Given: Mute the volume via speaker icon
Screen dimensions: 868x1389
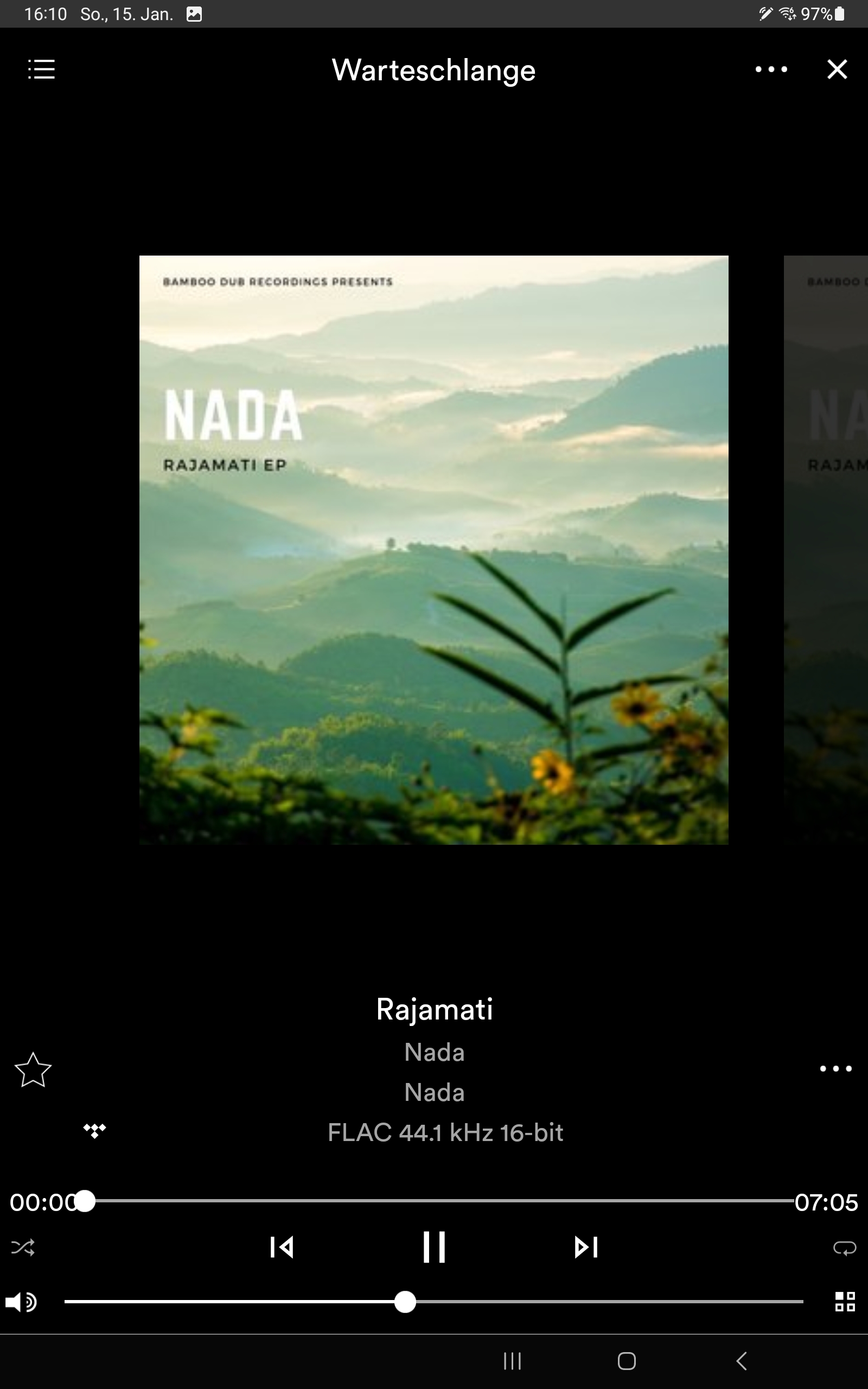Looking at the screenshot, I should (x=21, y=1302).
